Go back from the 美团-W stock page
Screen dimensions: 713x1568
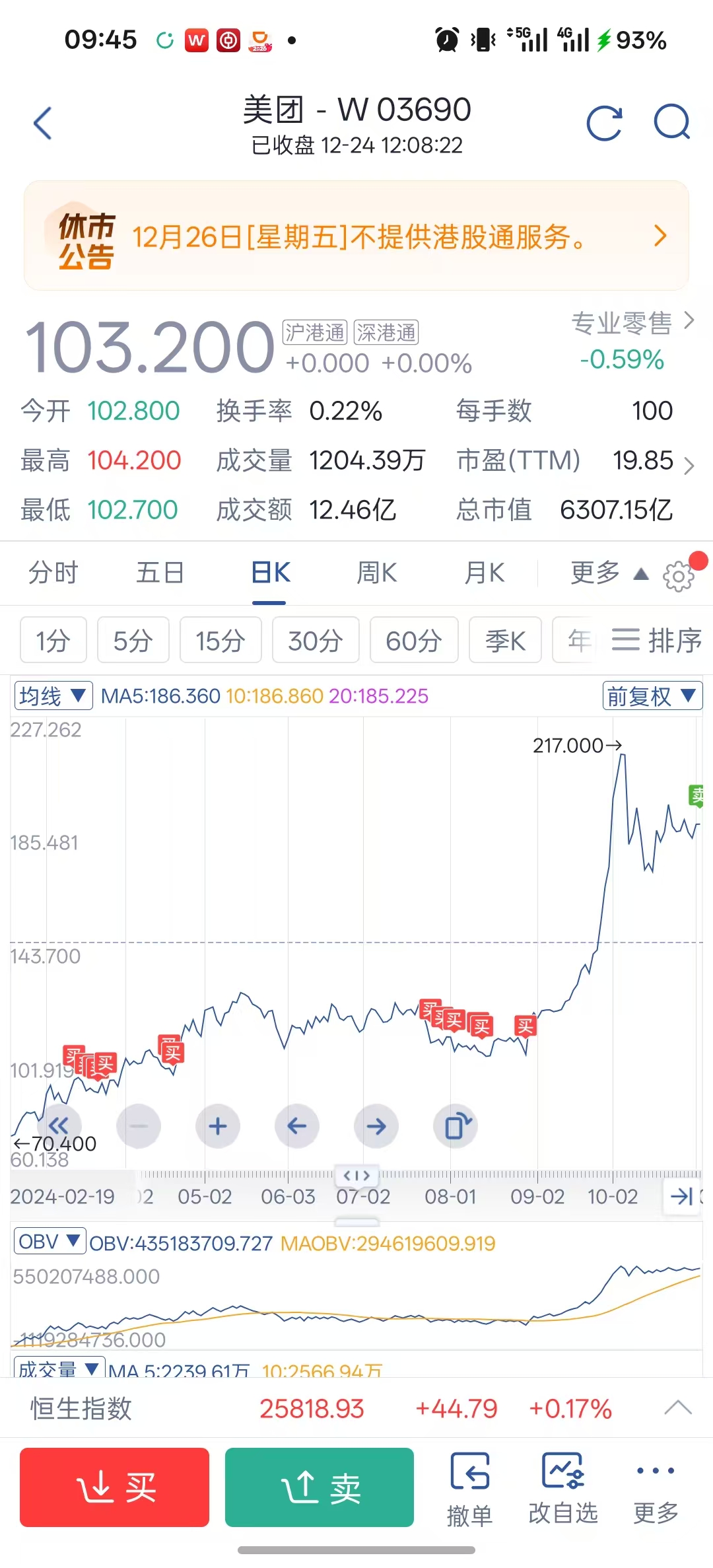tap(43, 124)
